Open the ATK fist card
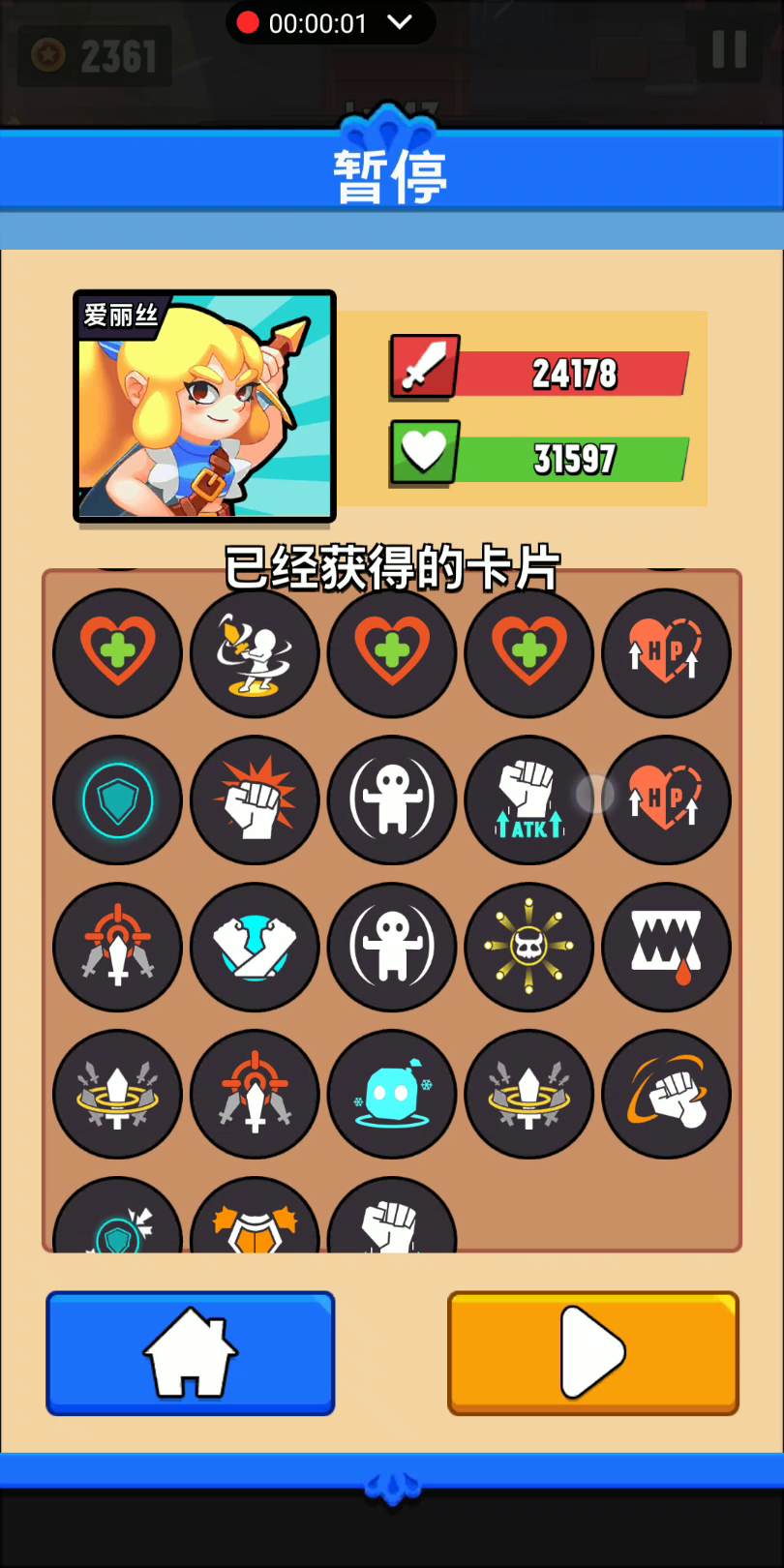This screenshot has height=1568, width=784. tap(528, 800)
